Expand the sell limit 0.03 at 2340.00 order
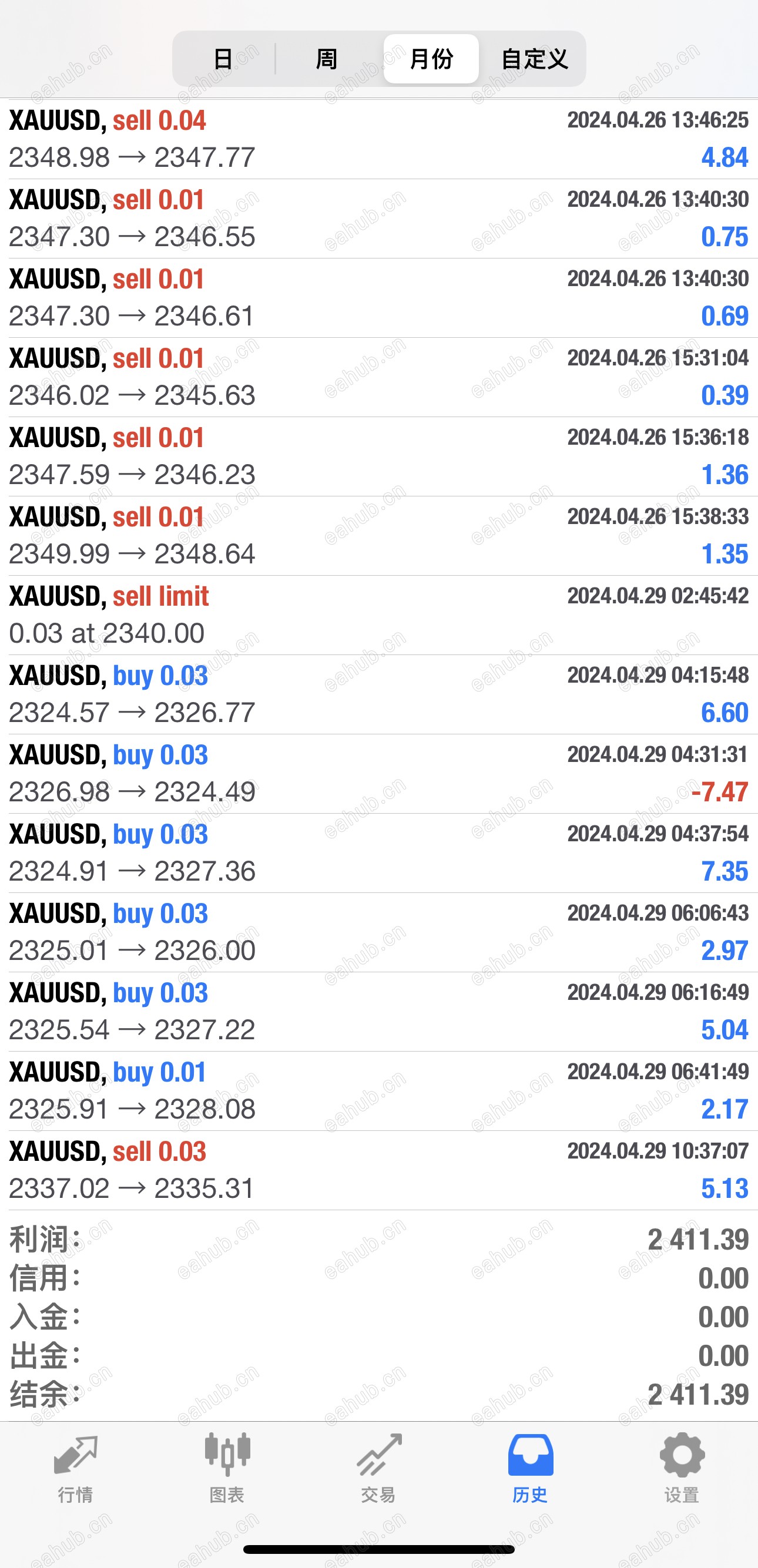The height and width of the screenshot is (1568, 758). [x=378, y=615]
